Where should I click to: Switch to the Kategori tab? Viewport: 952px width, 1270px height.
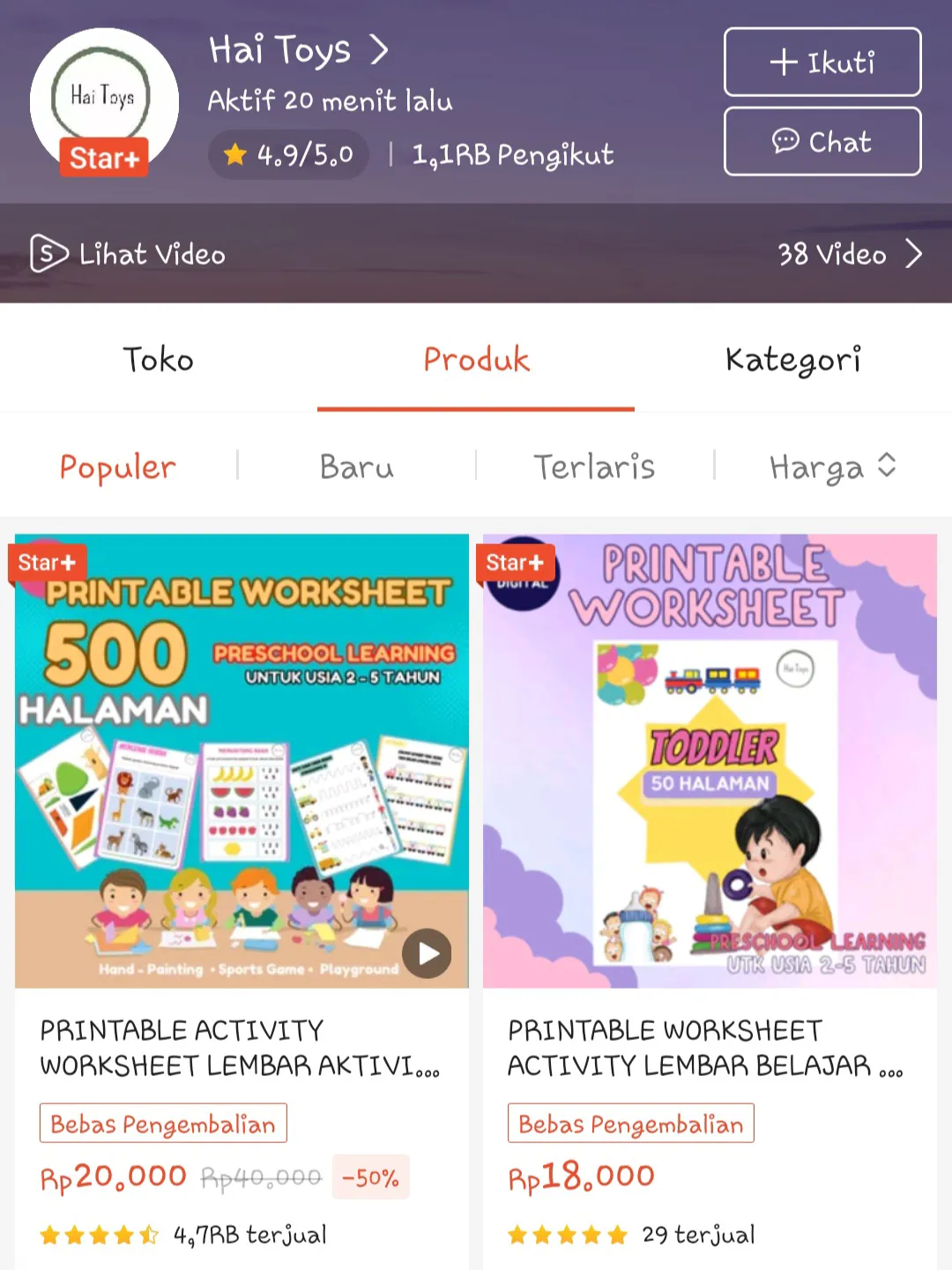792,359
